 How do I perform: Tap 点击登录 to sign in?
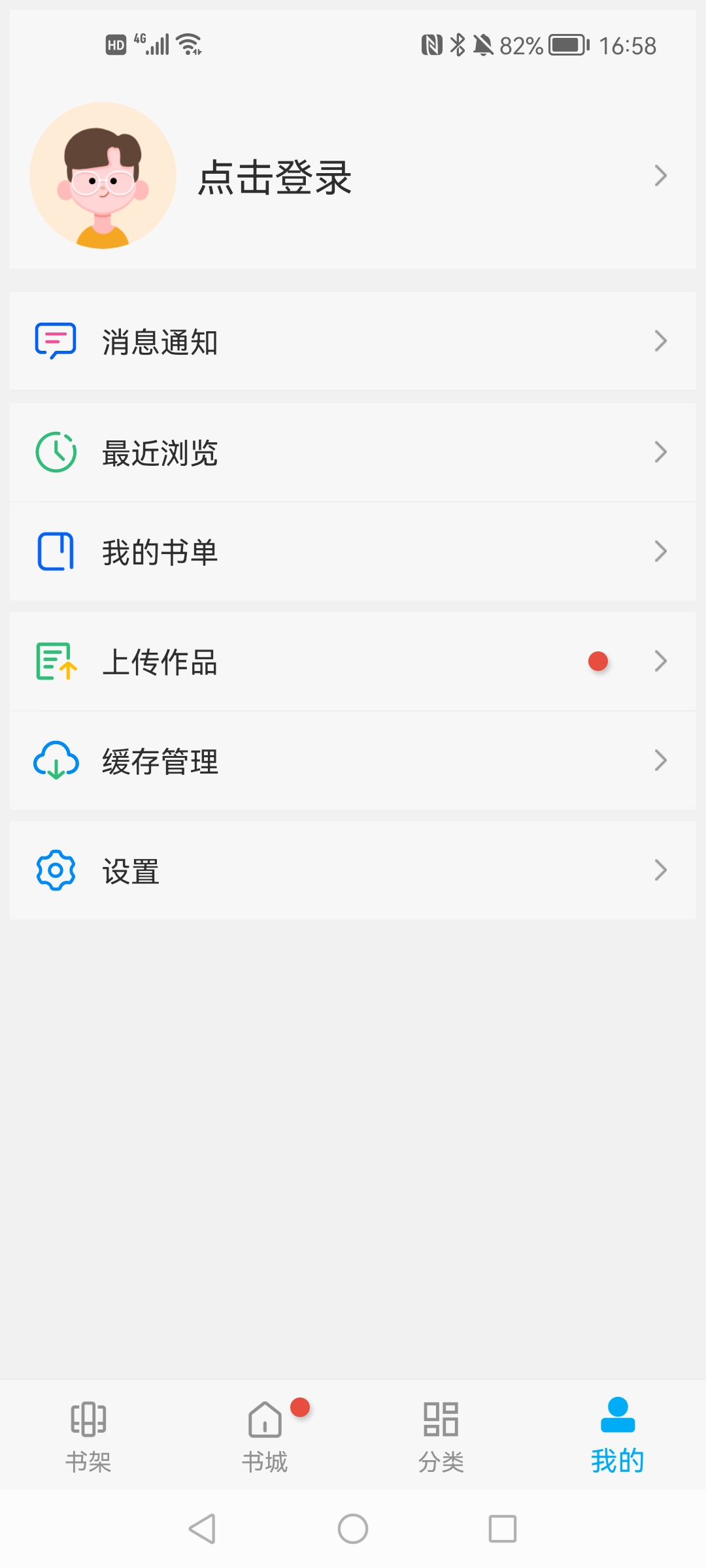[x=275, y=176]
